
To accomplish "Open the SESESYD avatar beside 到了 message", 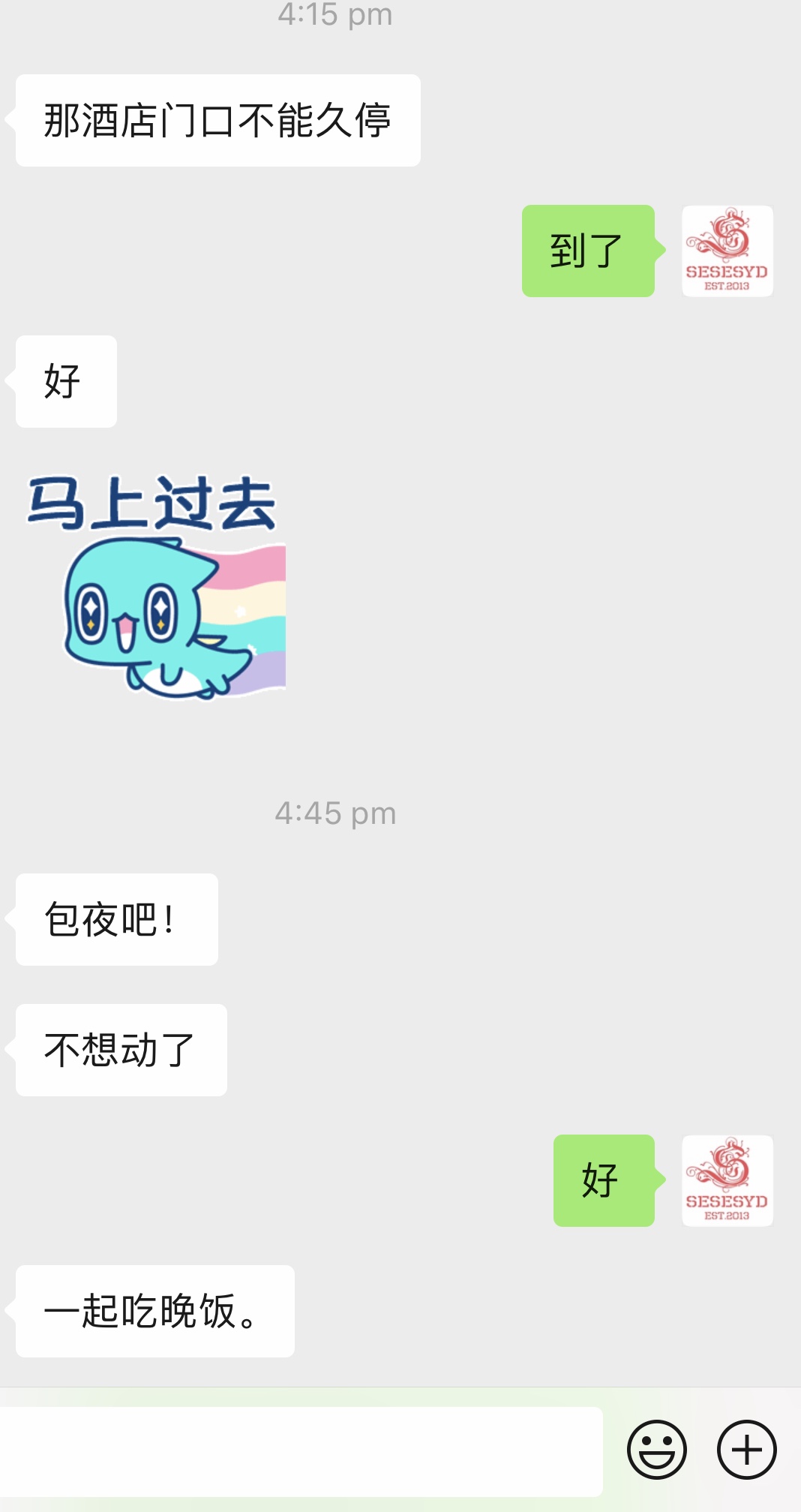I will point(727,251).
